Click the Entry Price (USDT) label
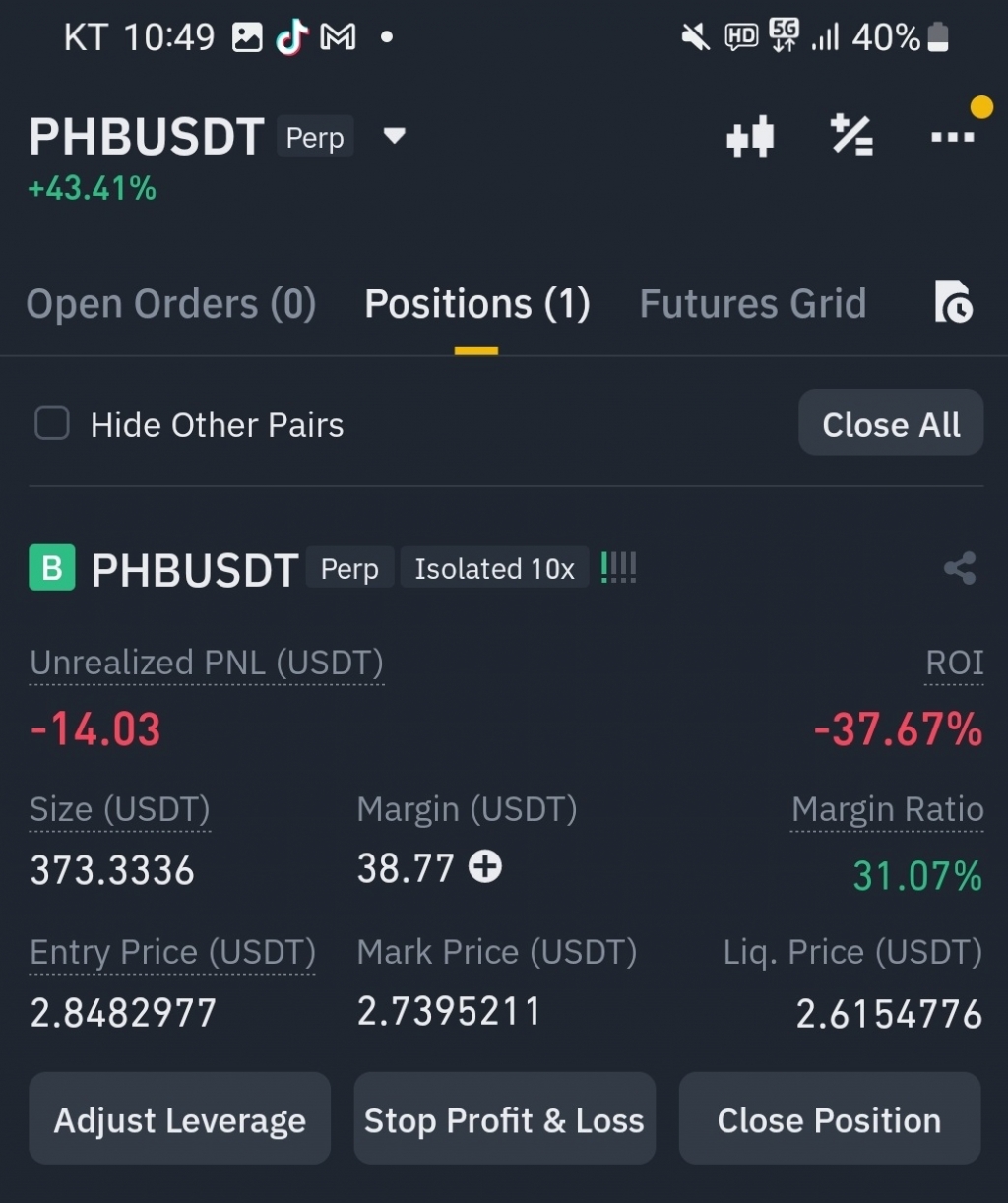This screenshot has height=1203, width=1008. (171, 952)
